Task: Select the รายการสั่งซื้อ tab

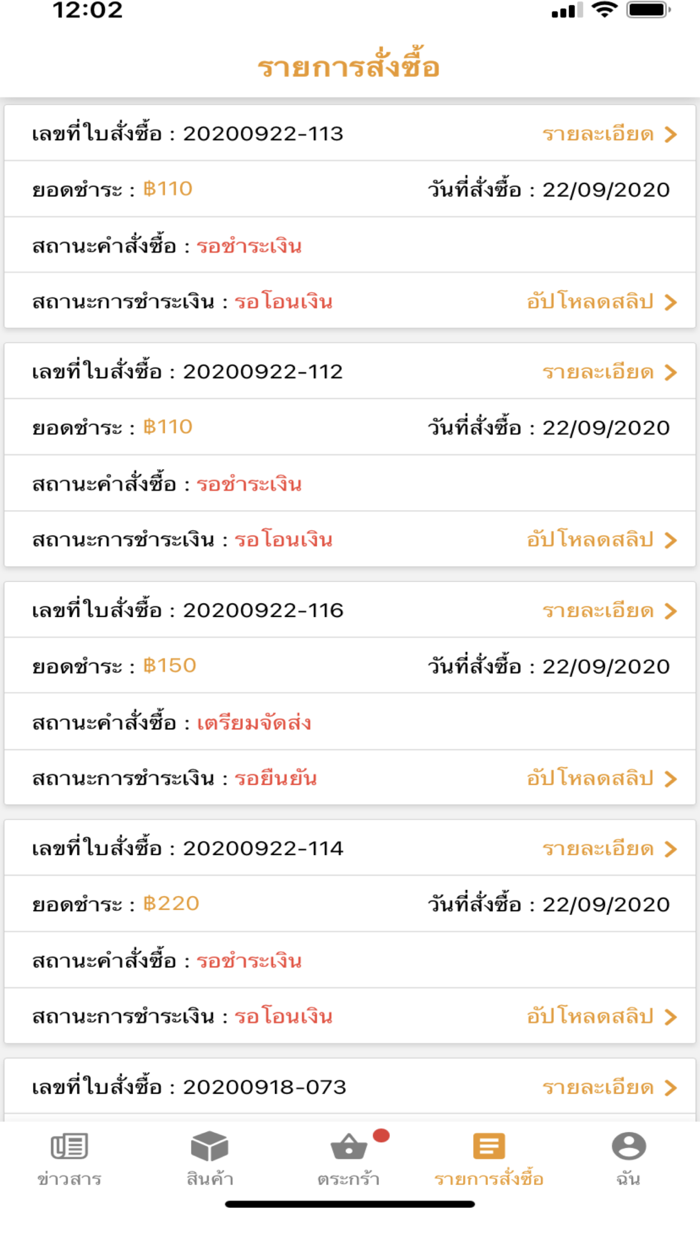Action: coord(489,1160)
